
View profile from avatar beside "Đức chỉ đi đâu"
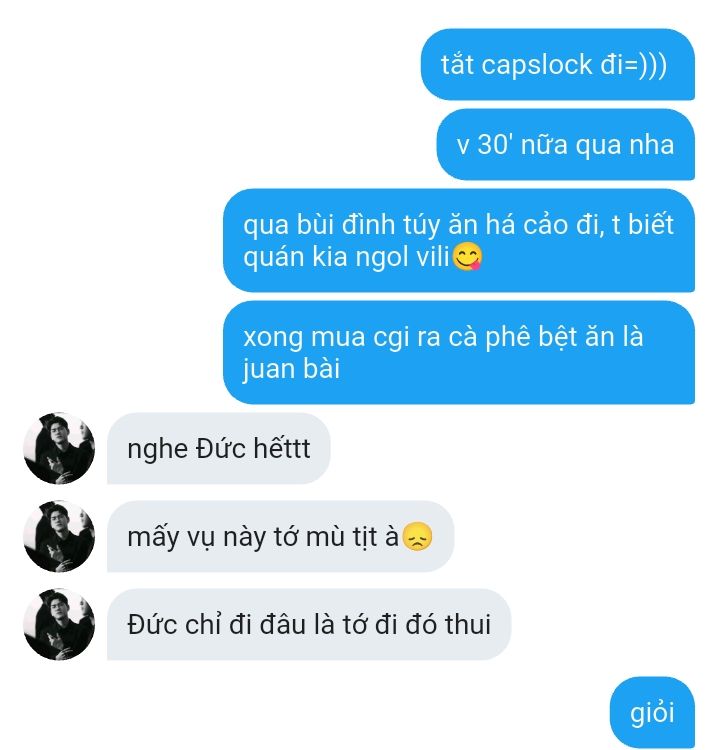59,624
